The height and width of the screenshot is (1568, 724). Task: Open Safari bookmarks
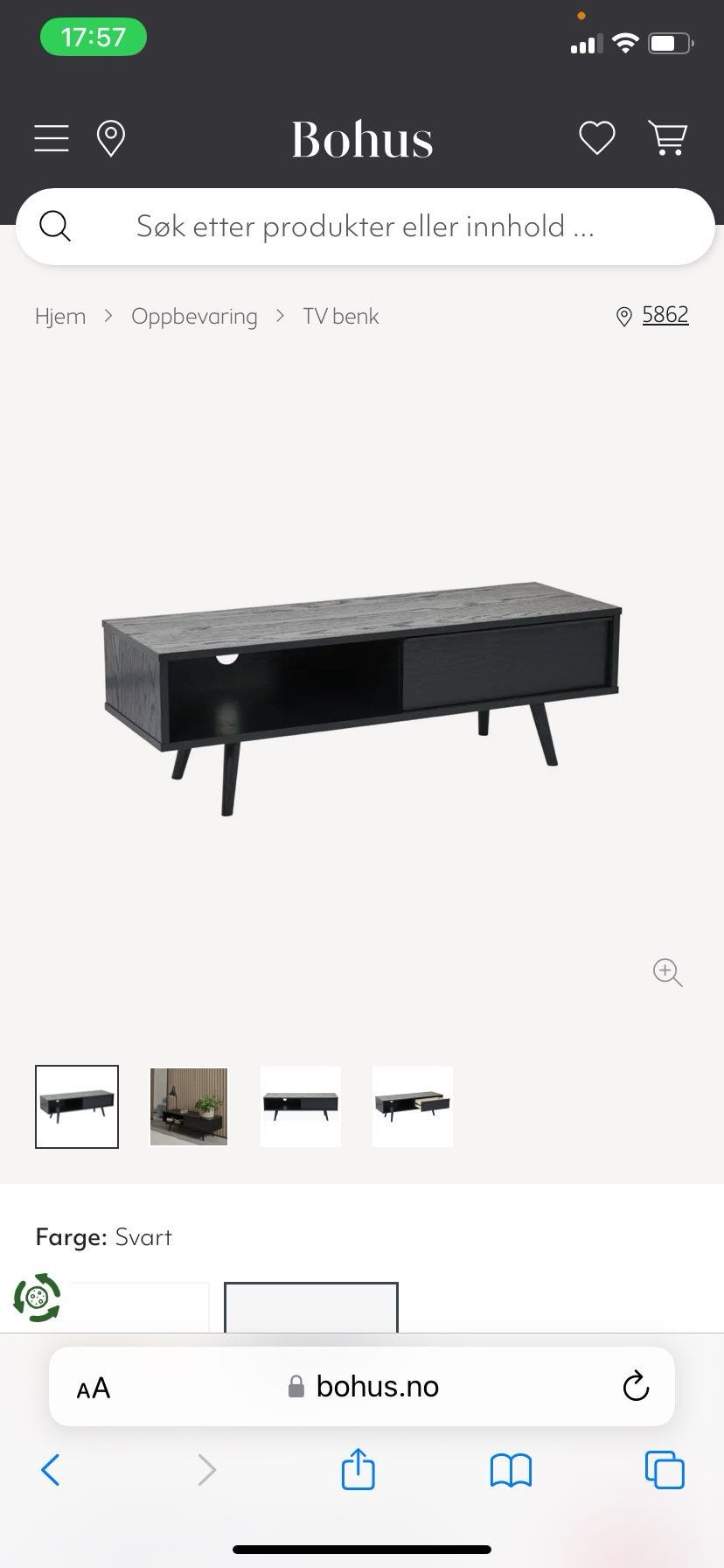(511, 1470)
